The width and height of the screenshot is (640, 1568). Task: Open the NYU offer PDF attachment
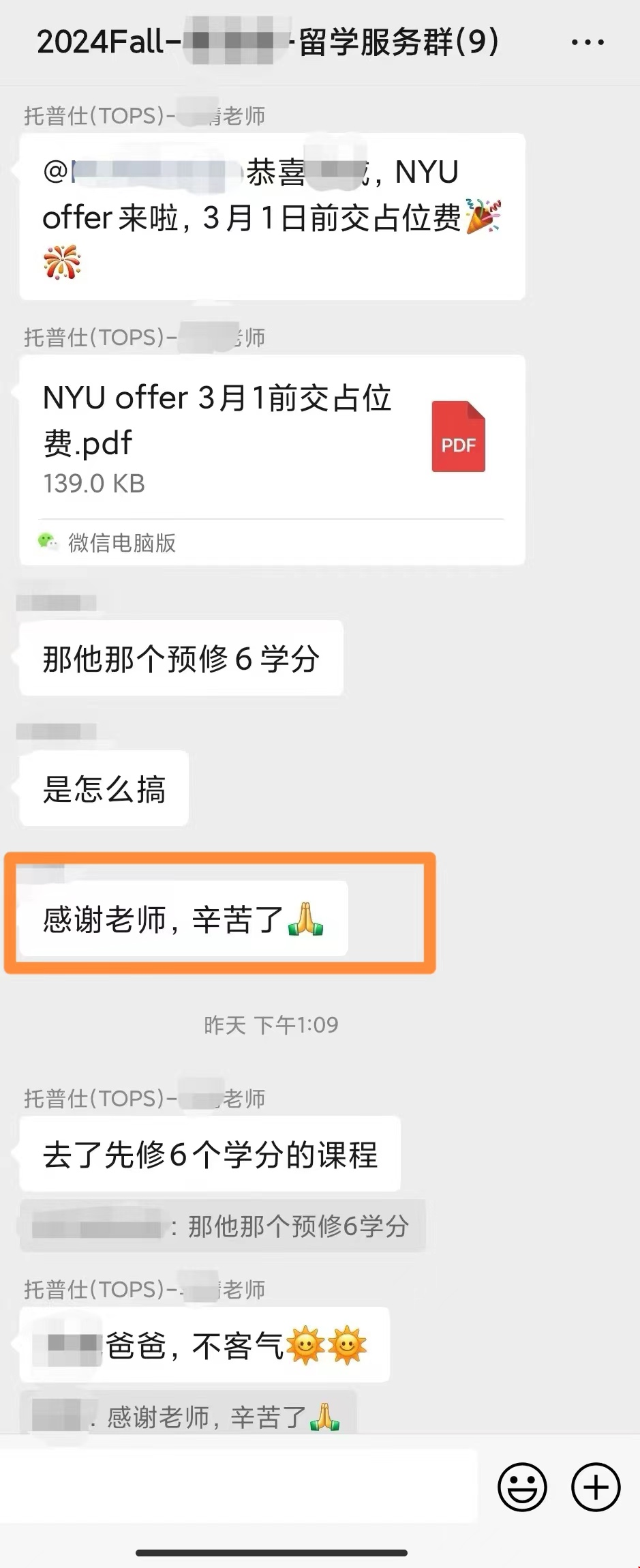pyautogui.click(x=271, y=438)
